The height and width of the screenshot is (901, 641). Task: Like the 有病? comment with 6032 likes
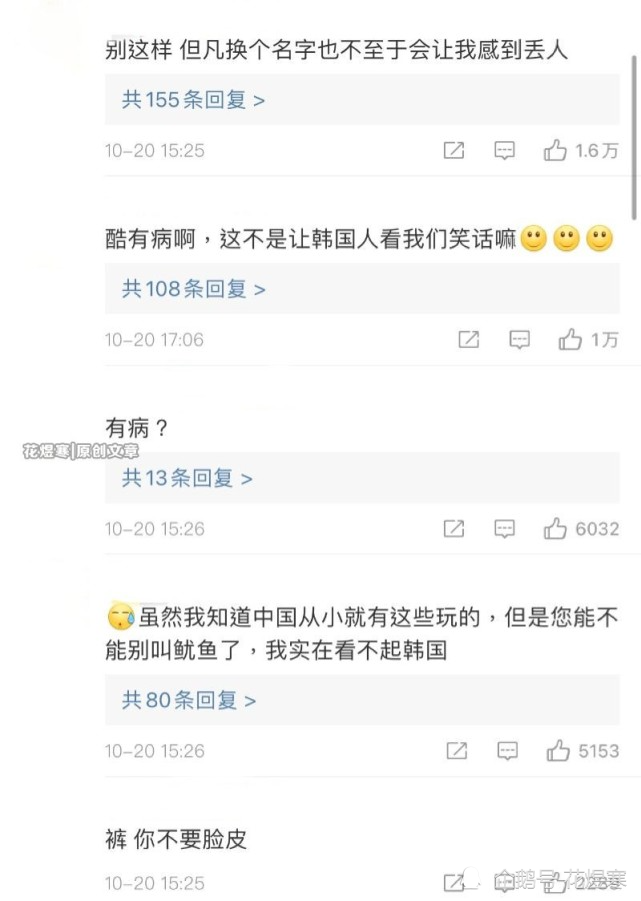(x=555, y=529)
